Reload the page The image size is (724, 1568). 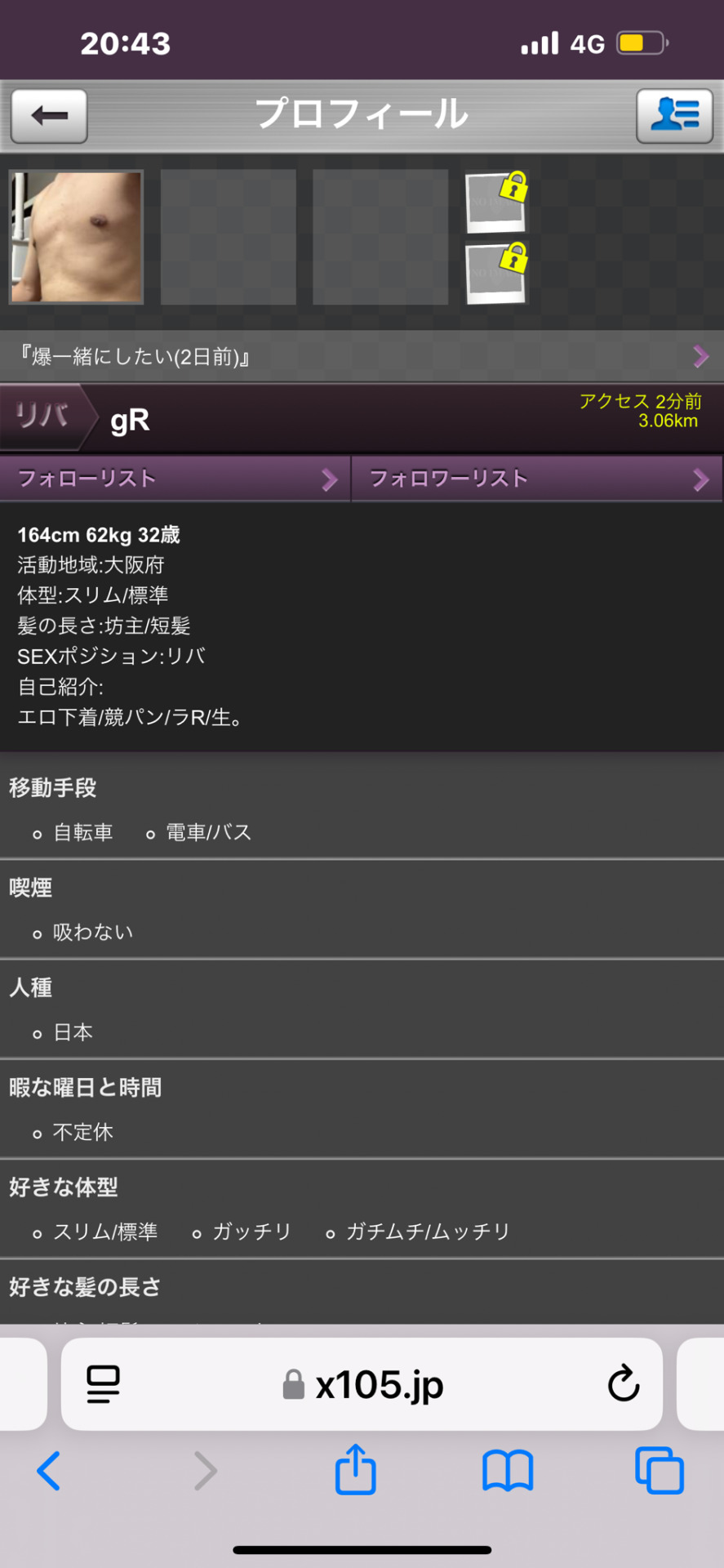(x=624, y=1384)
